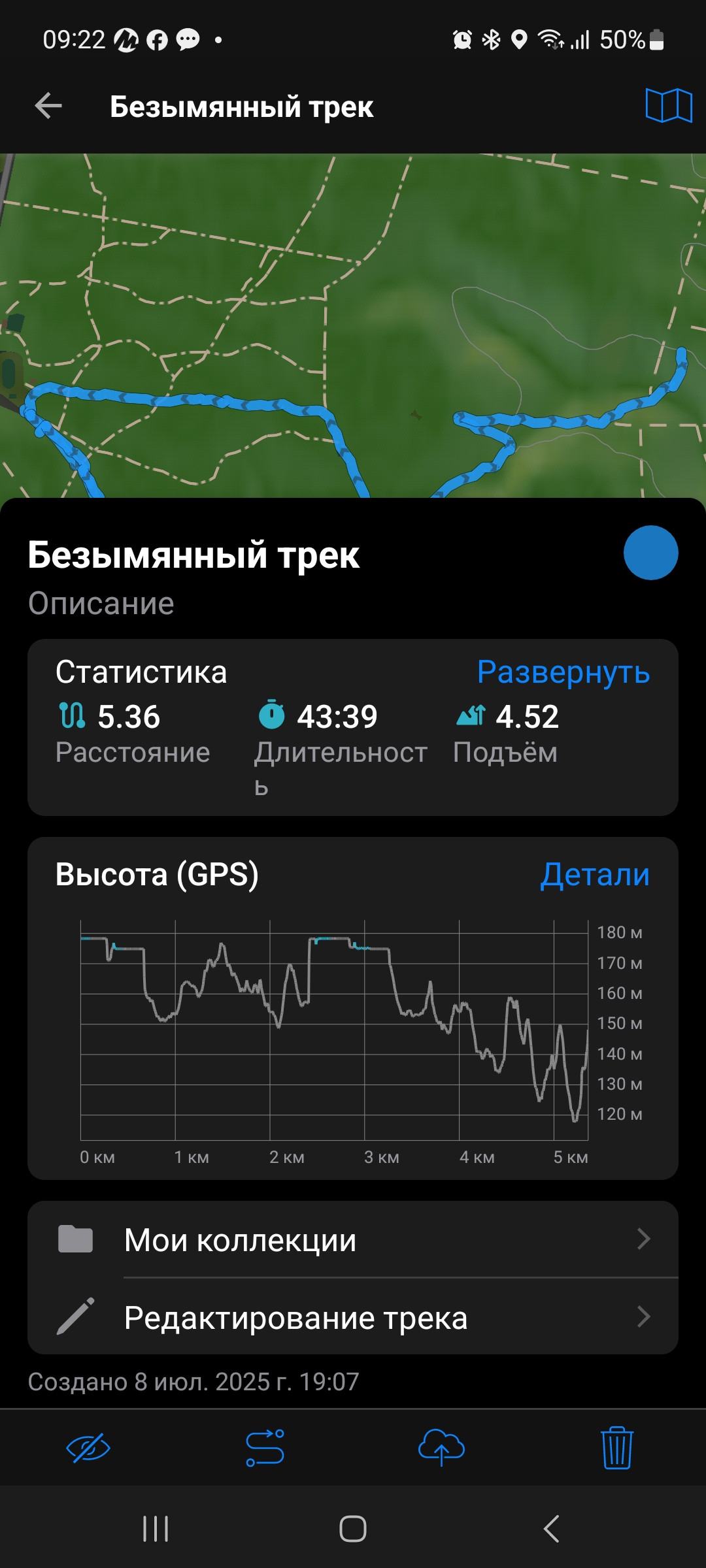
Task: Open Редактирование трека
Action: 353,1316
